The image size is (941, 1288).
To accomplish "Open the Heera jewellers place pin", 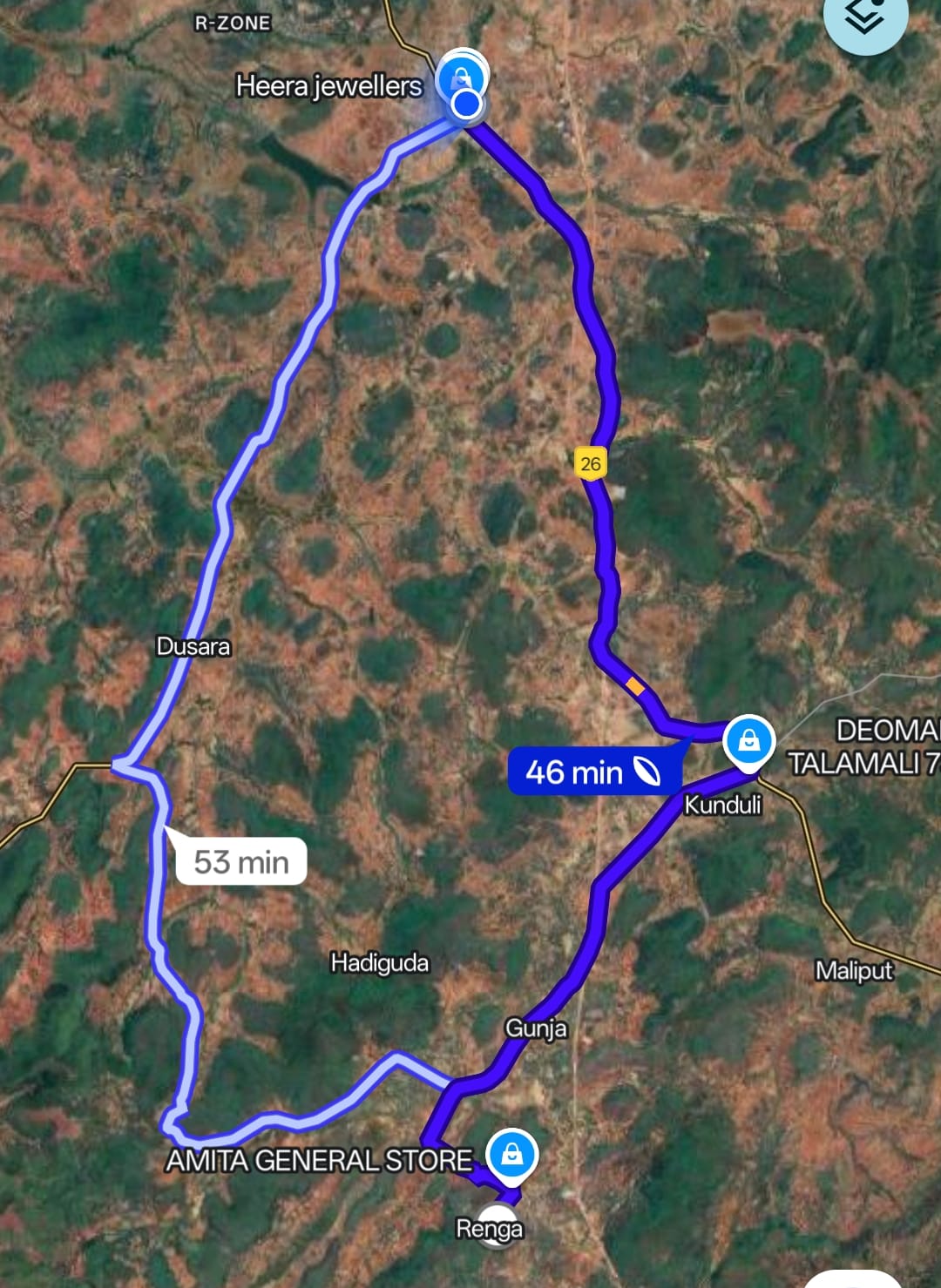I will coord(460,76).
